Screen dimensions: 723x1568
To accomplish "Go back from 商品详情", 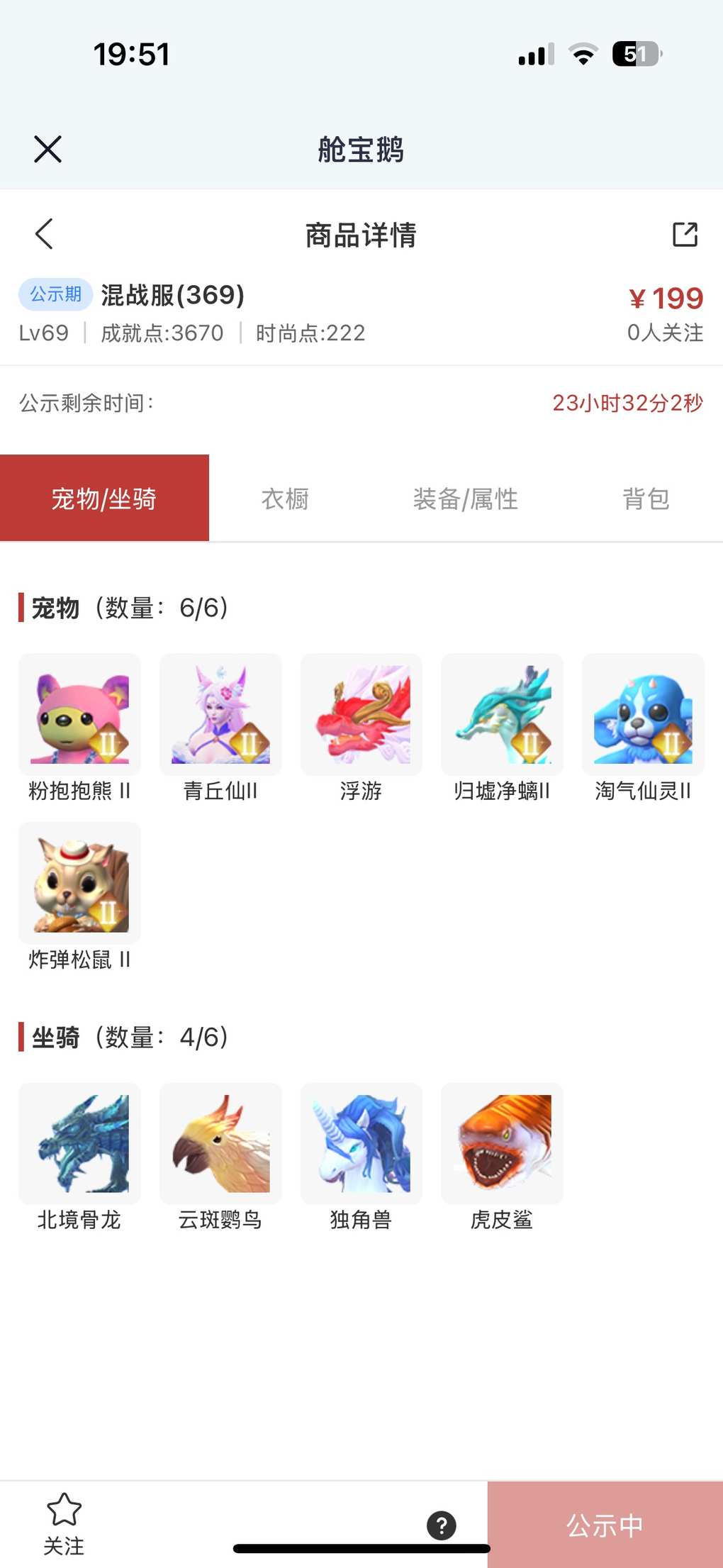I will 44,234.
